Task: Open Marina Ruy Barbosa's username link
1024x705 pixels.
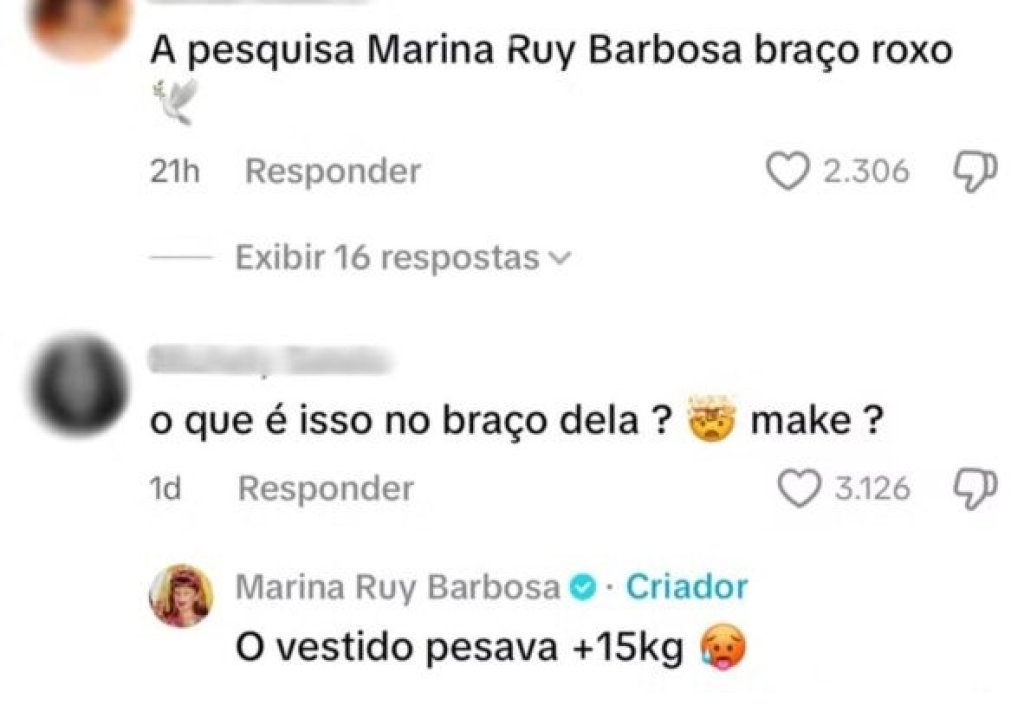Action: pyautogui.click(x=397, y=587)
